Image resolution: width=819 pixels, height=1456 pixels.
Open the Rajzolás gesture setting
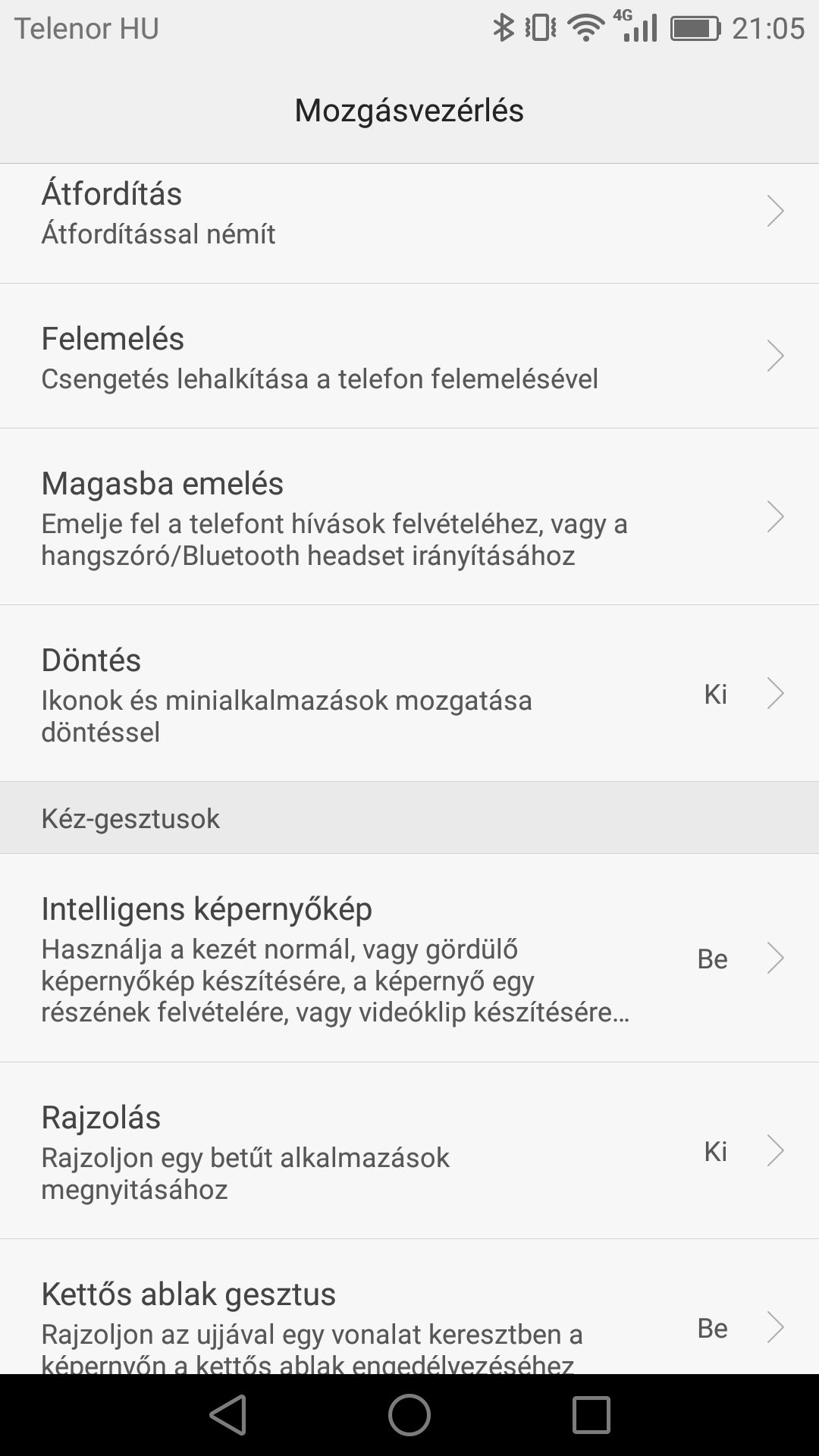(409, 1150)
